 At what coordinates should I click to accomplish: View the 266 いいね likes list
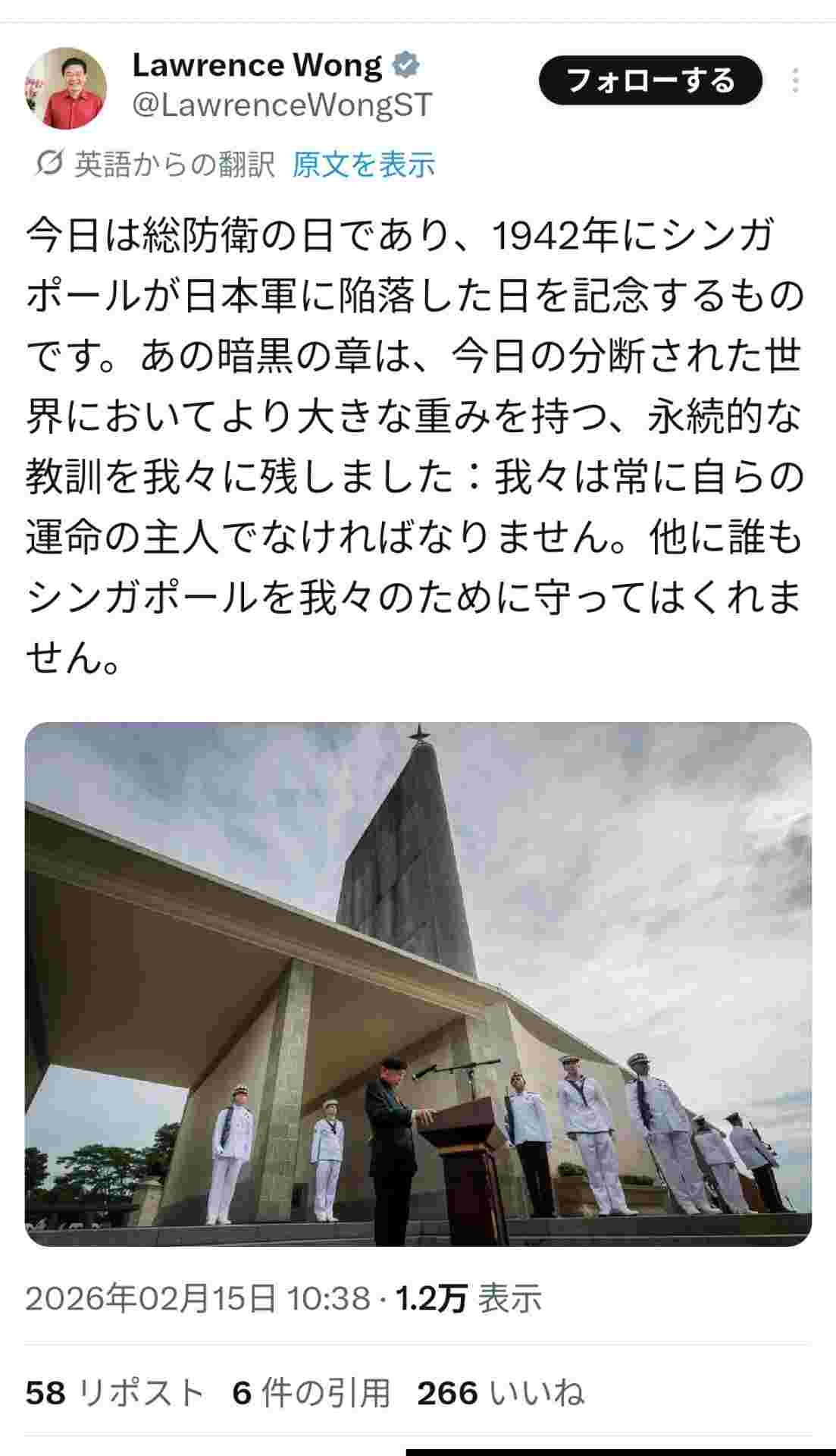[x=501, y=1392]
